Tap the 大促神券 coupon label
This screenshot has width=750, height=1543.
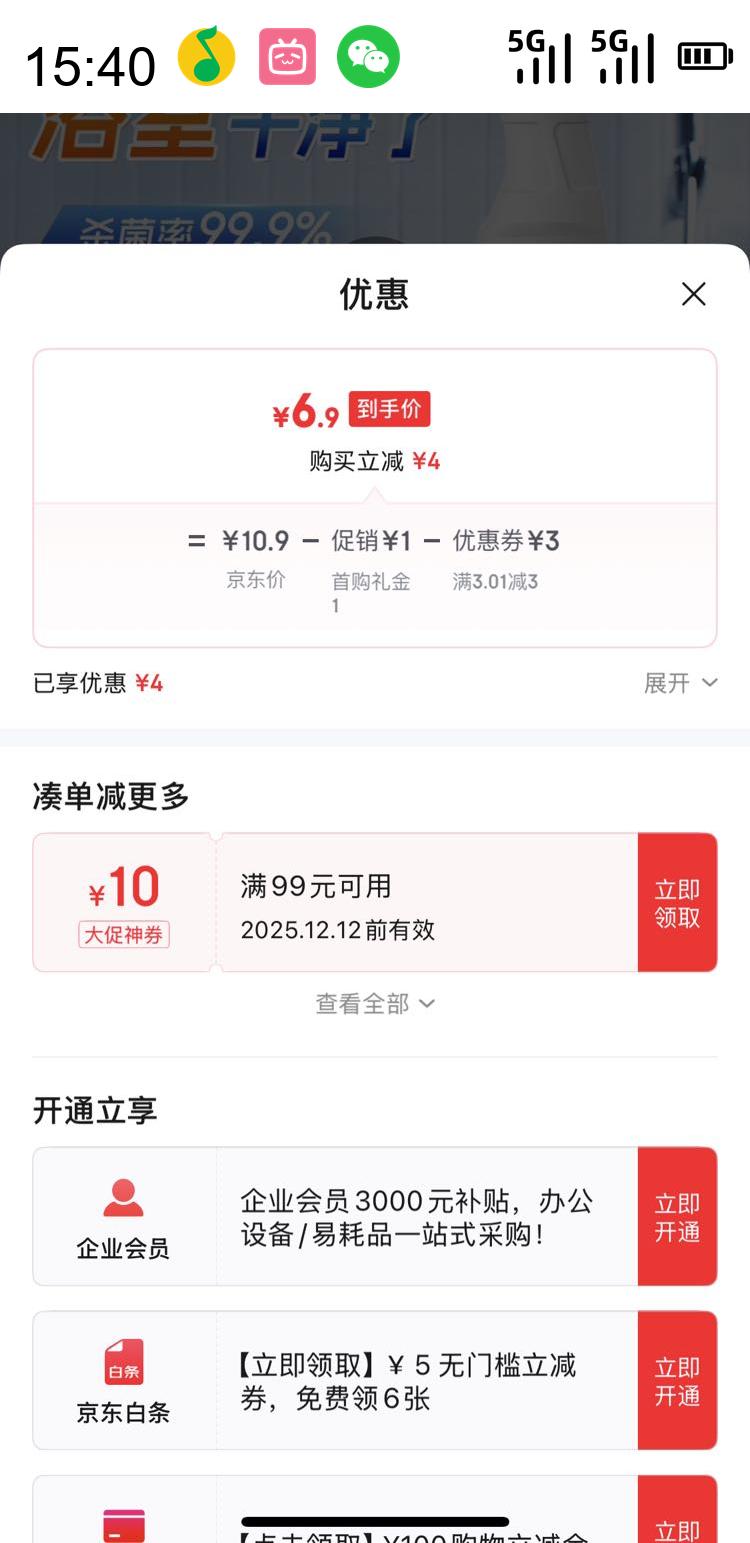pos(123,934)
